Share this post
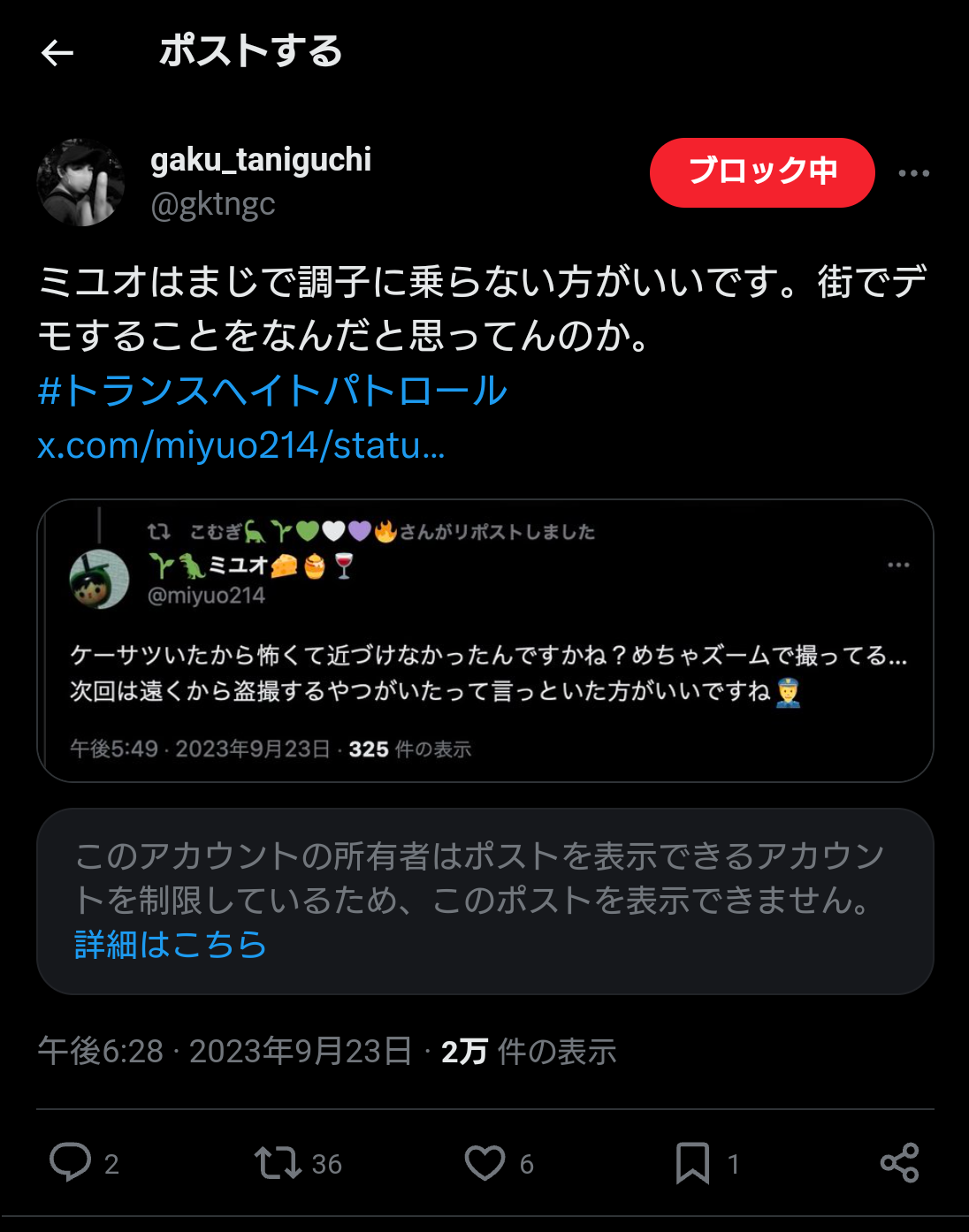Image resolution: width=969 pixels, height=1232 pixels. [x=899, y=1162]
